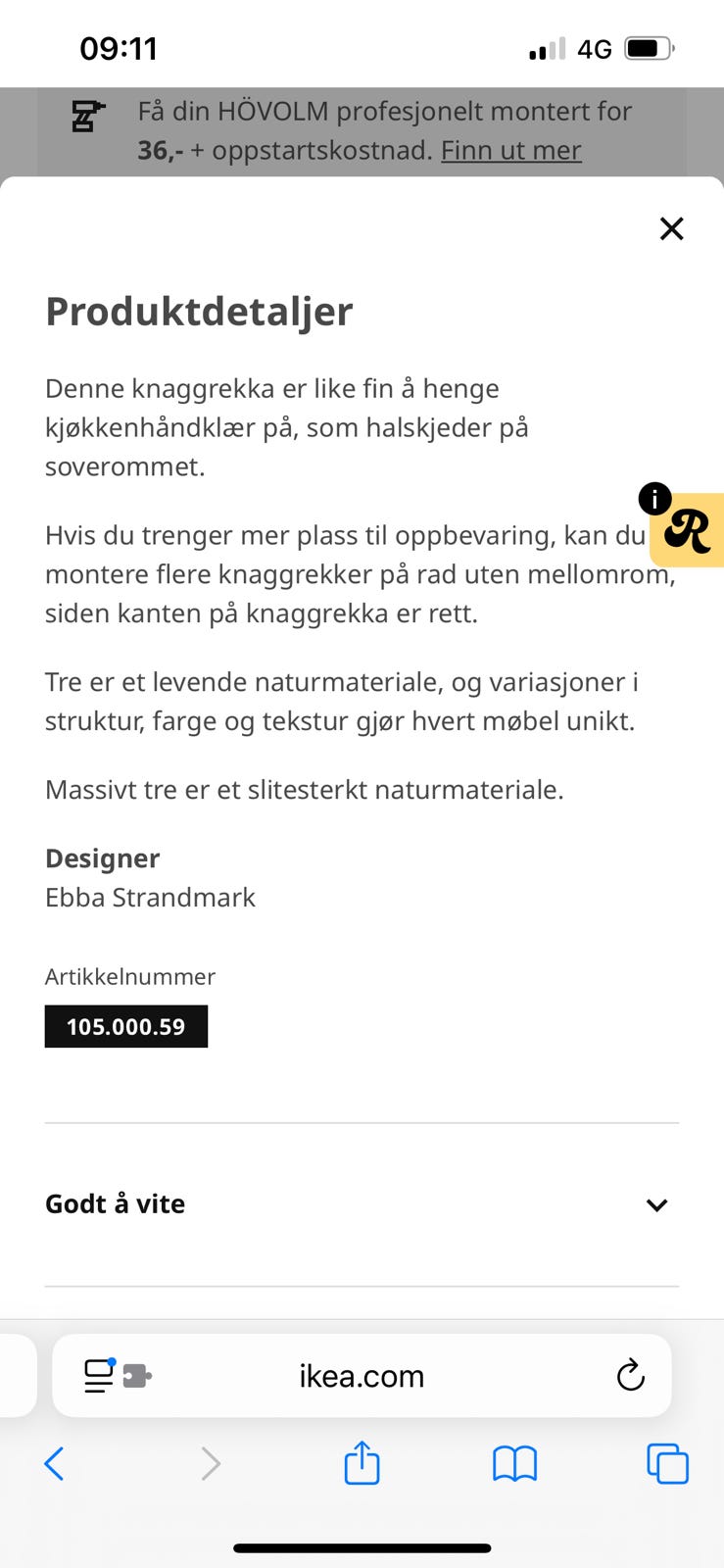
Task: Tap designer name Ebba Strandmark
Action: 150,898
